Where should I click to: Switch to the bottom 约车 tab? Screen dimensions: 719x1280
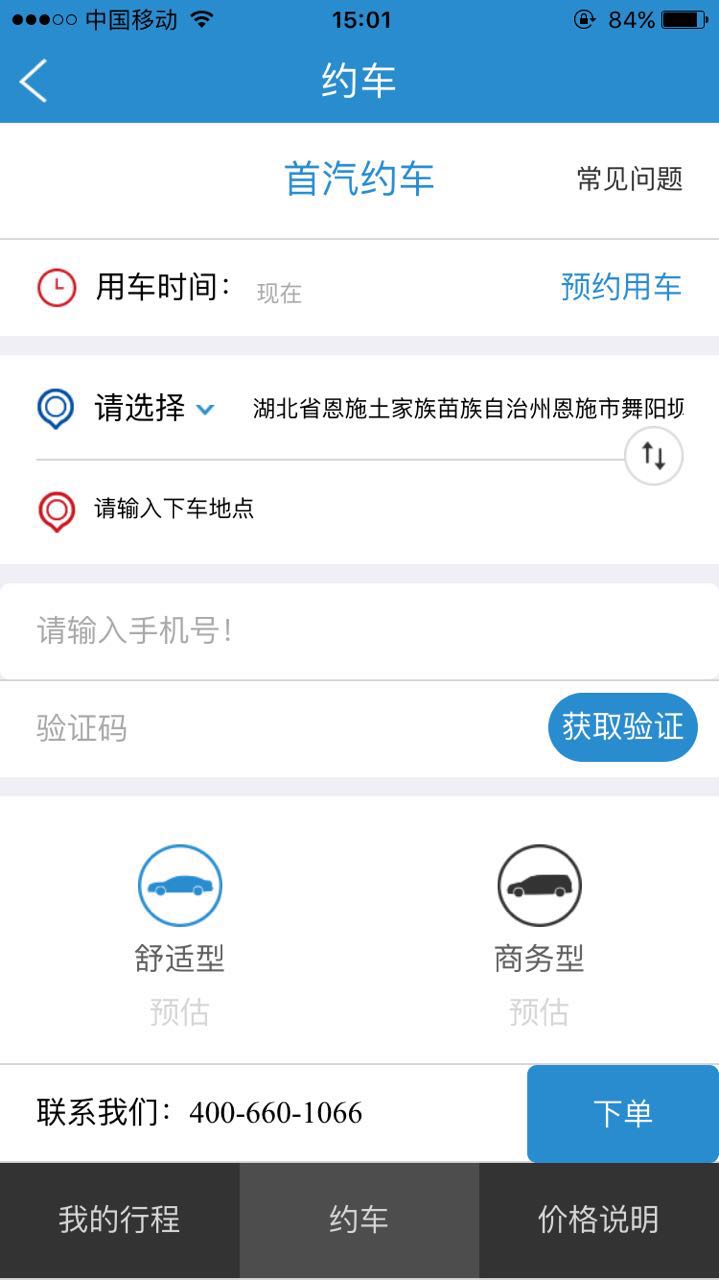click(x=359, y=1220)
